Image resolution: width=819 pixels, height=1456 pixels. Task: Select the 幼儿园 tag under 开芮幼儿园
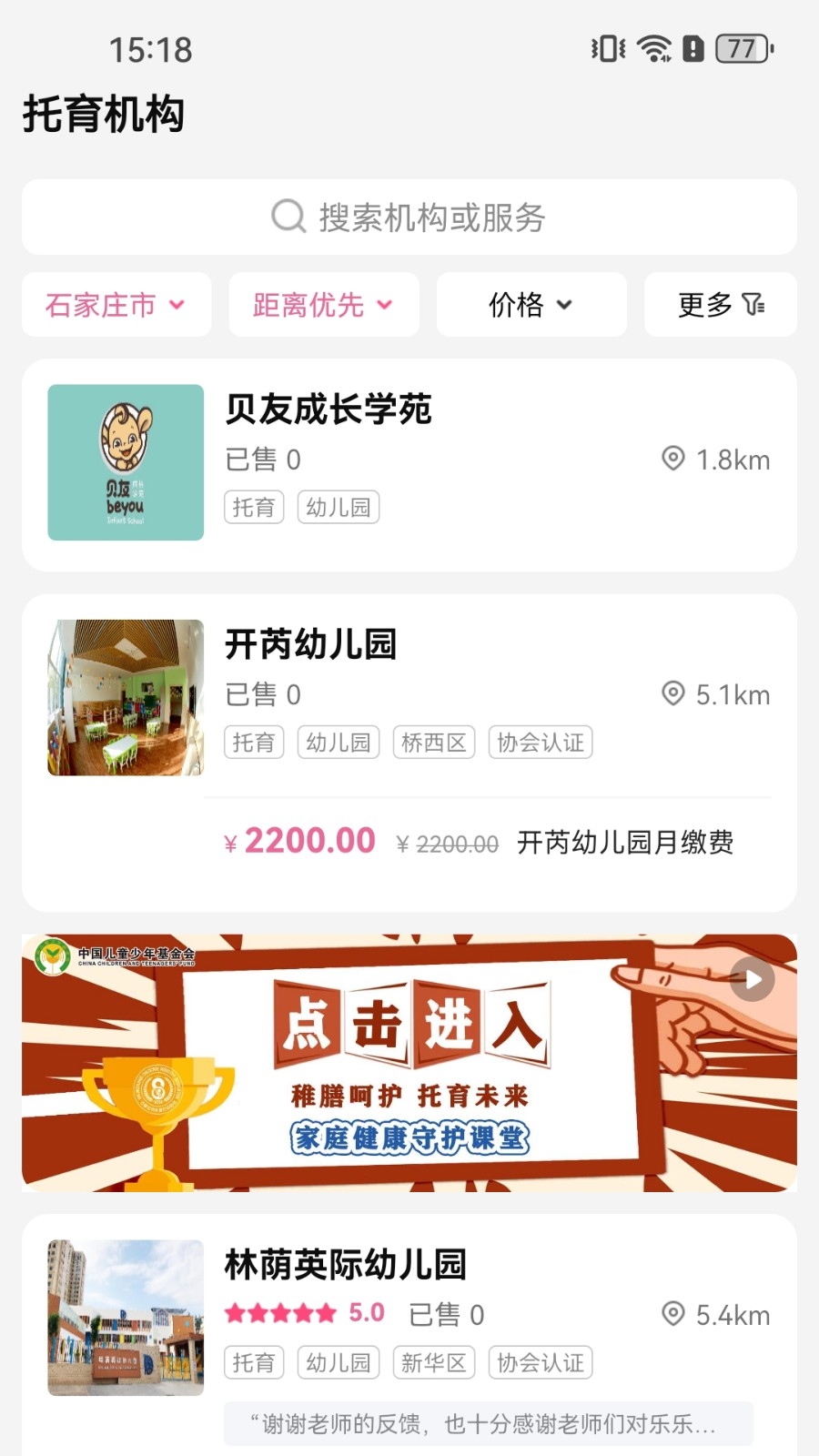pos(338,742)
